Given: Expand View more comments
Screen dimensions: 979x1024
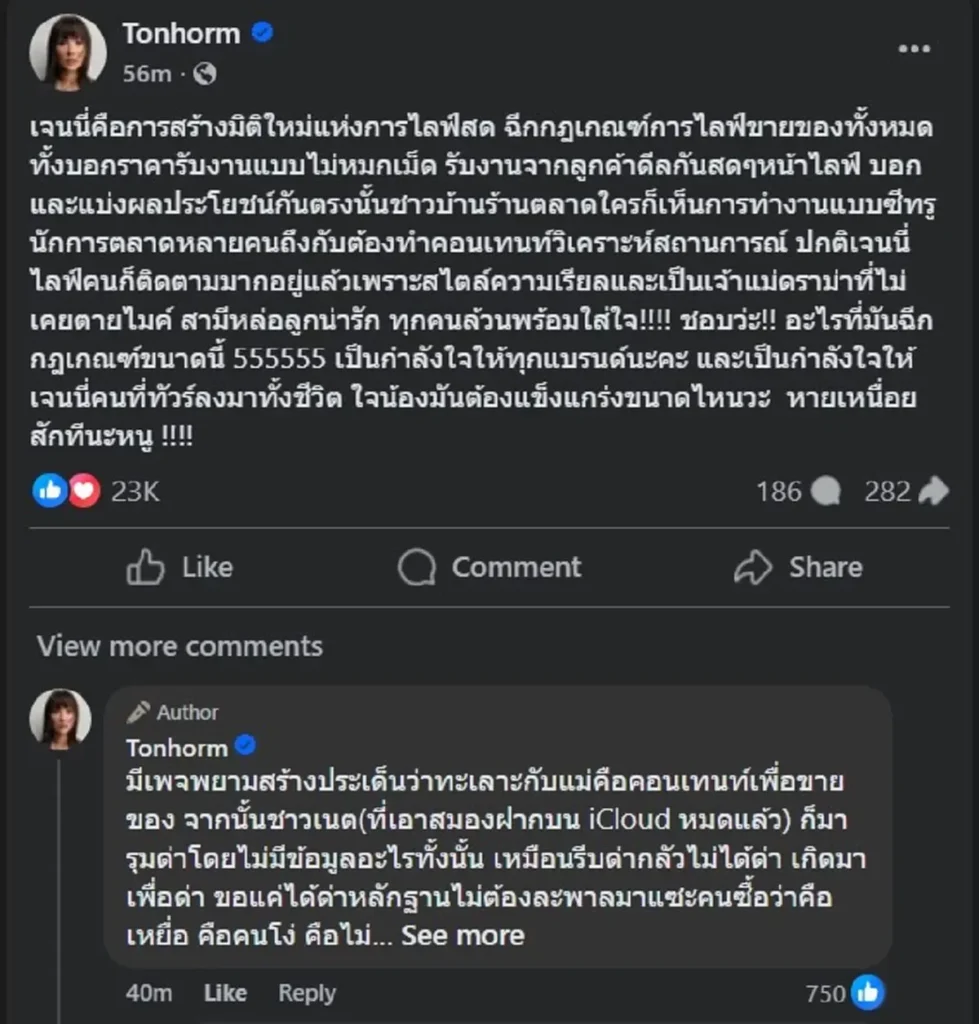Looking at the screenshot, I should (180, 646).
